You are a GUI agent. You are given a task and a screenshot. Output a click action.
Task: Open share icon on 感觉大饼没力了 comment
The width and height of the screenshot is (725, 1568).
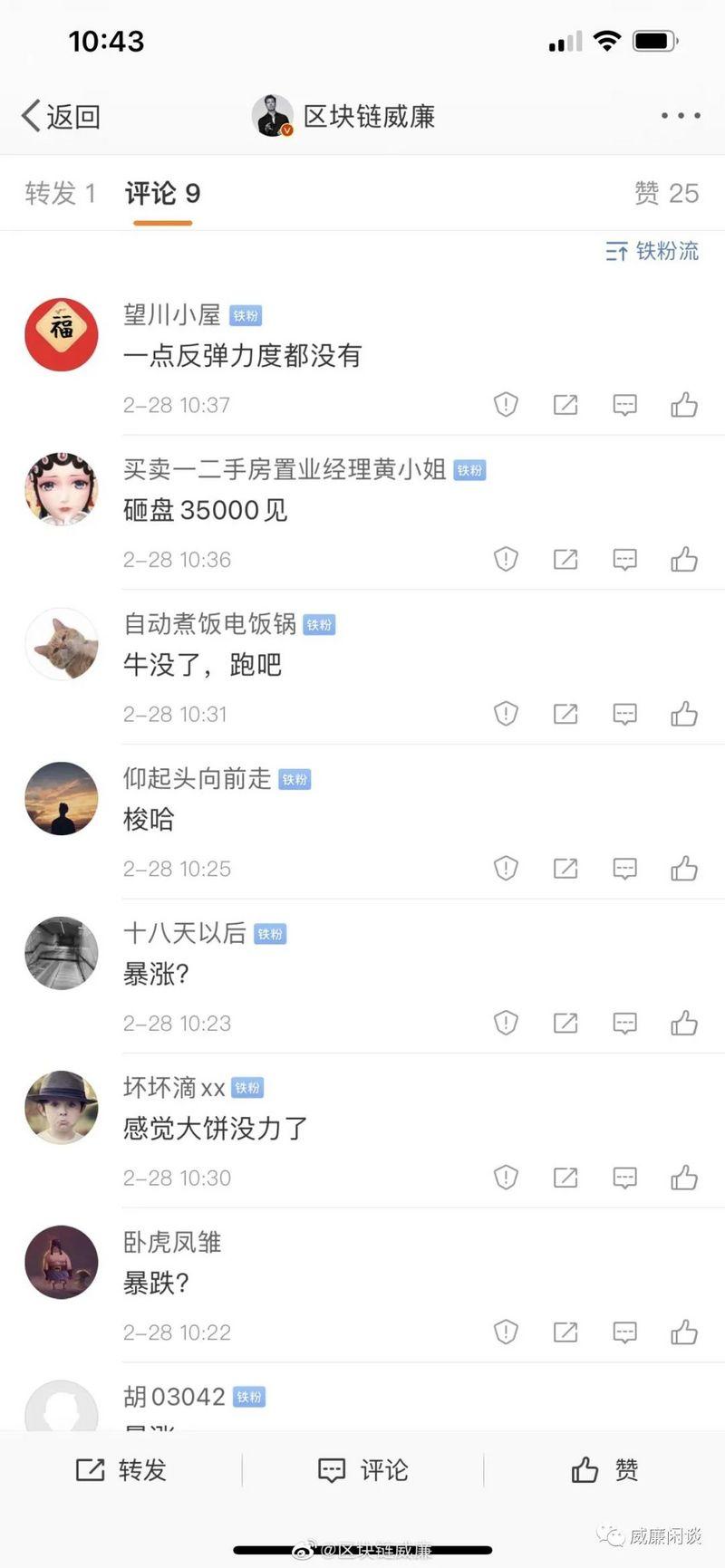[565, 1177]
